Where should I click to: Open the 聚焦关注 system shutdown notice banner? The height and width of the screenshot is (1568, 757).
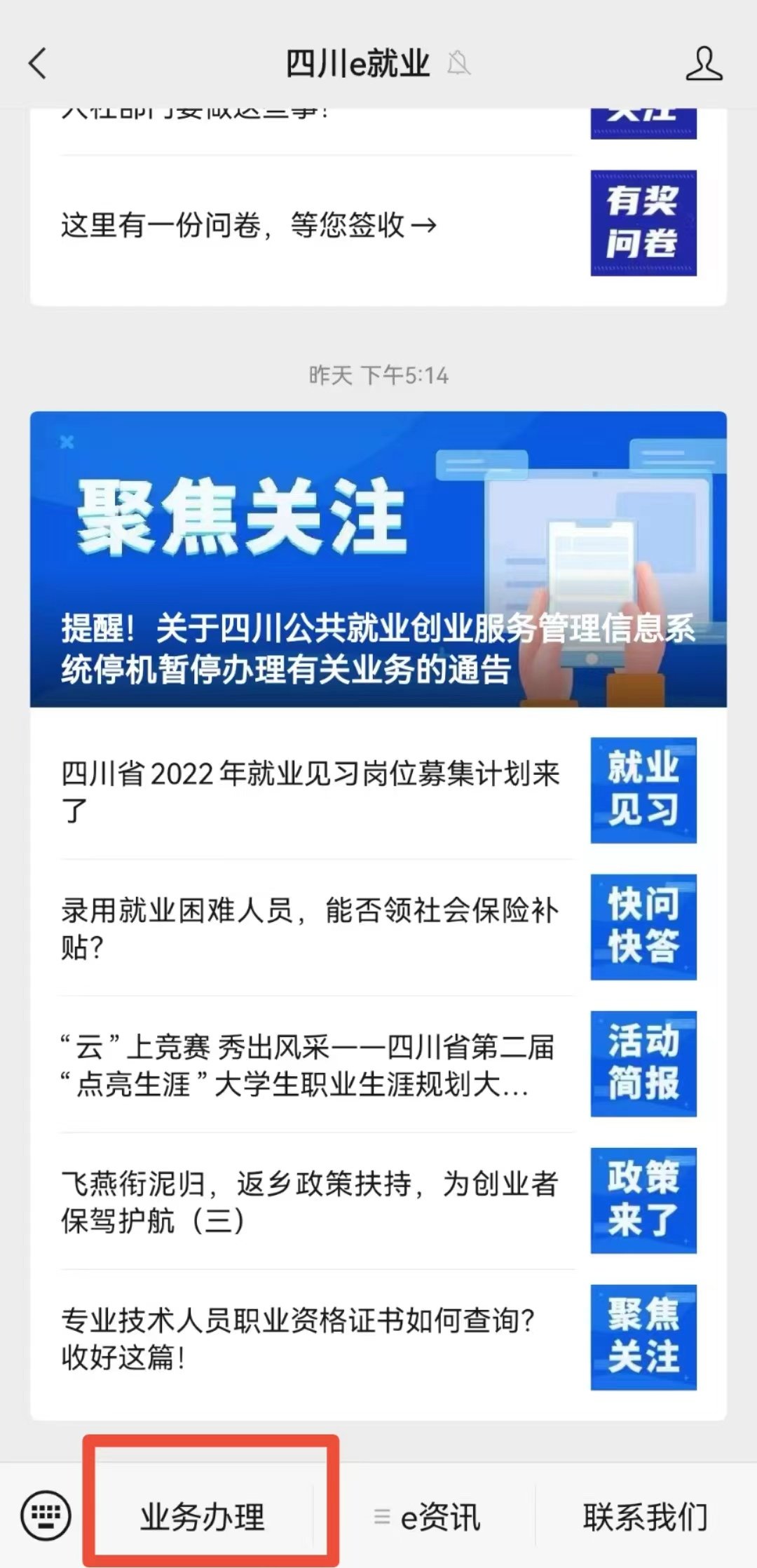click(378, 559)
